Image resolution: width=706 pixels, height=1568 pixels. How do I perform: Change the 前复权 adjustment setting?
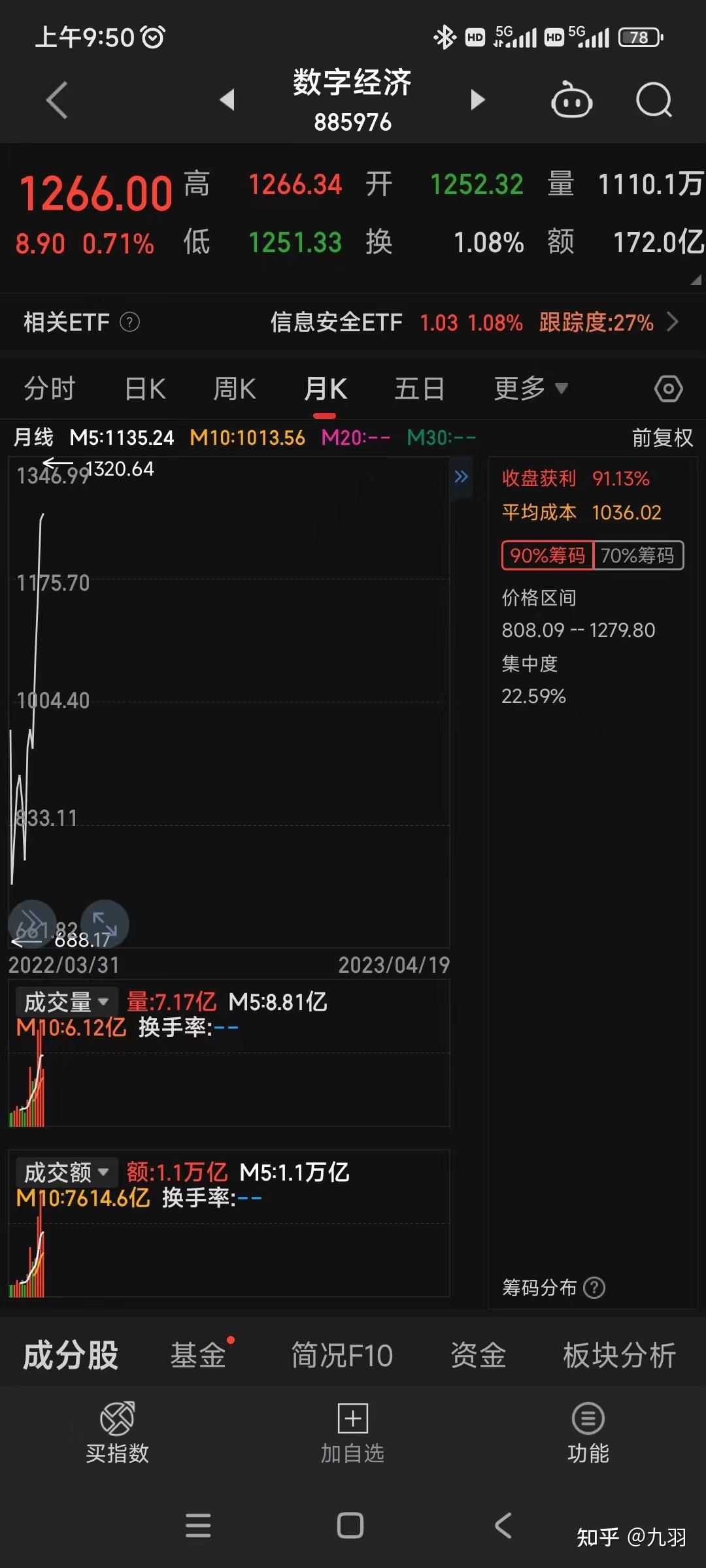[x=662, y=437]
